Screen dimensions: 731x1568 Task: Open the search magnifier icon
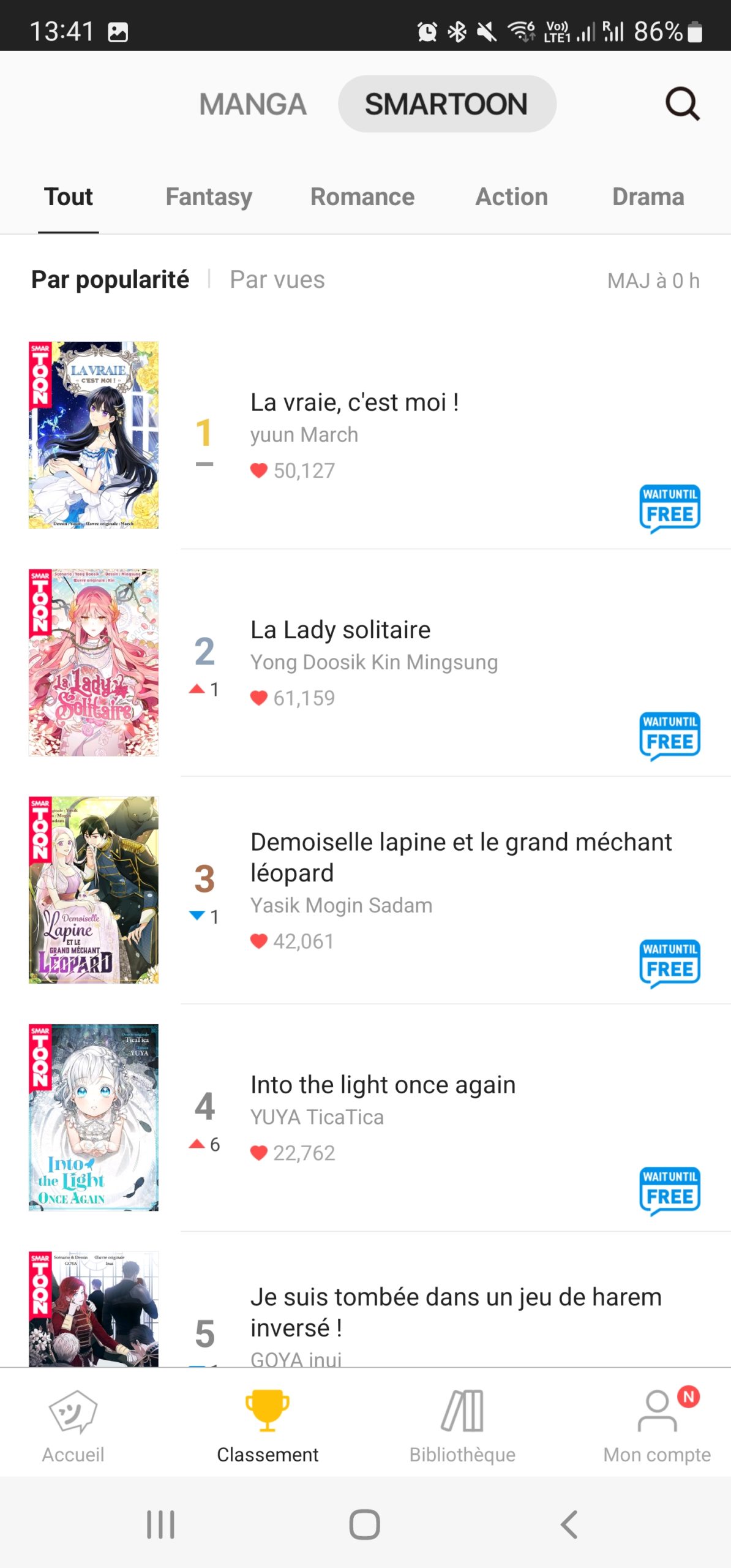682,104
